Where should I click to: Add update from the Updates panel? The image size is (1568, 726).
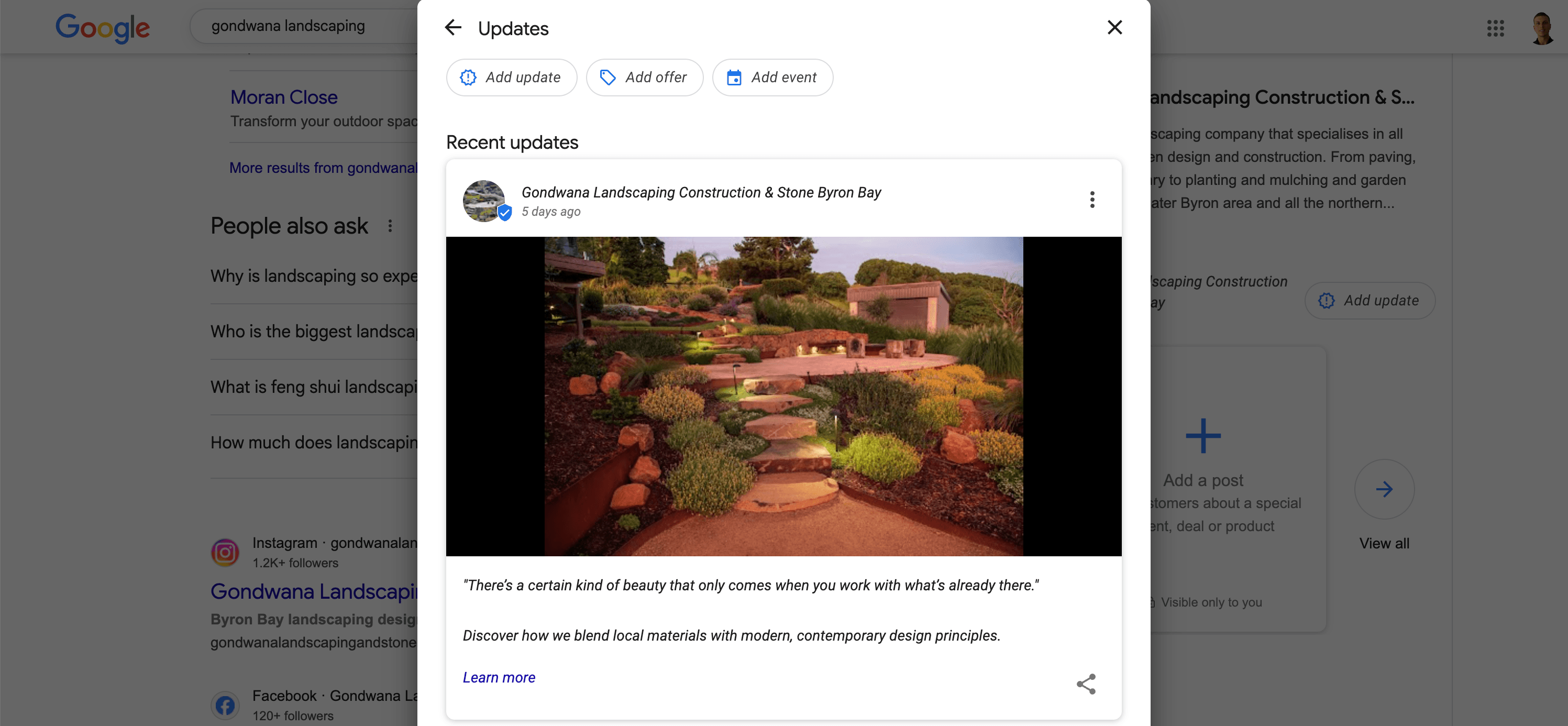point(511,78)
